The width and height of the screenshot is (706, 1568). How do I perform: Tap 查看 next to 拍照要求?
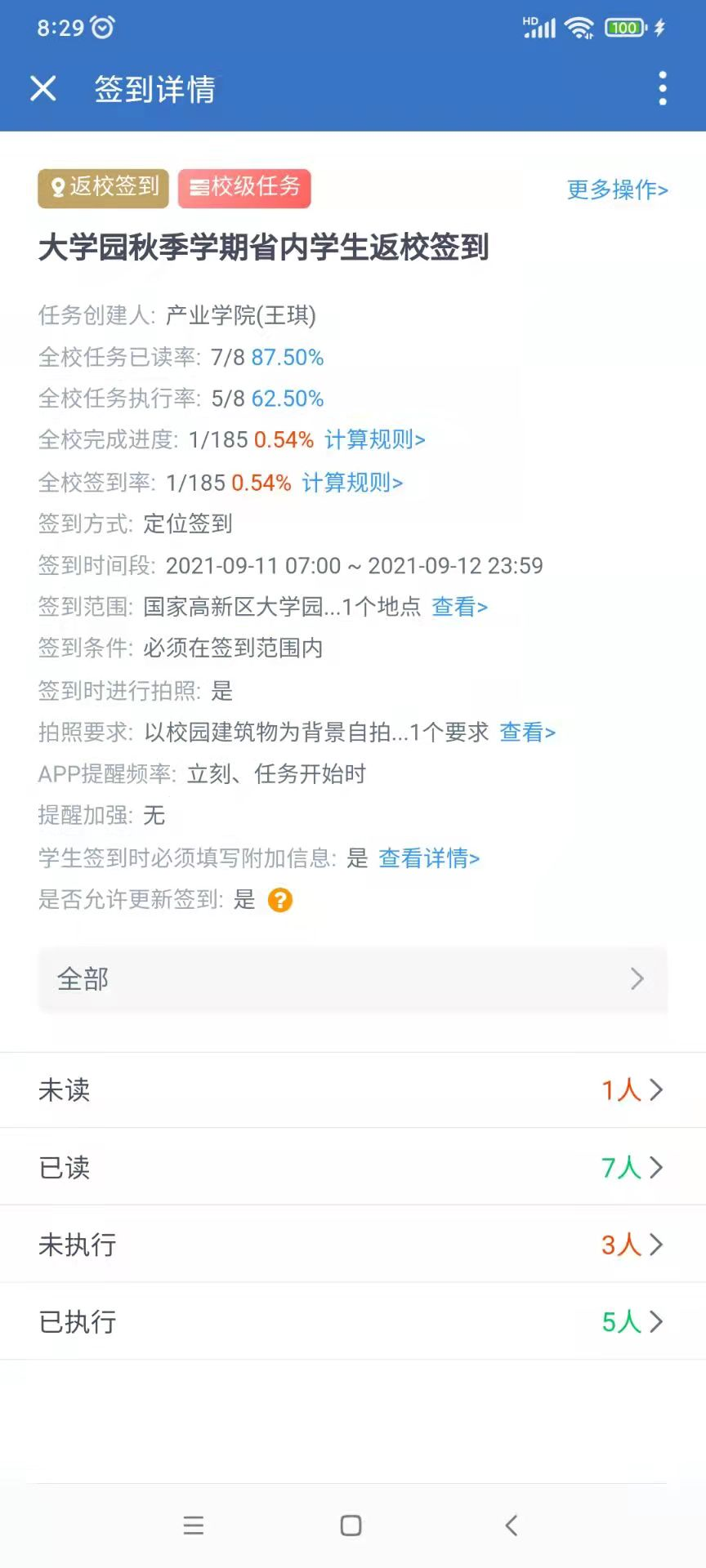coord(527,733)
